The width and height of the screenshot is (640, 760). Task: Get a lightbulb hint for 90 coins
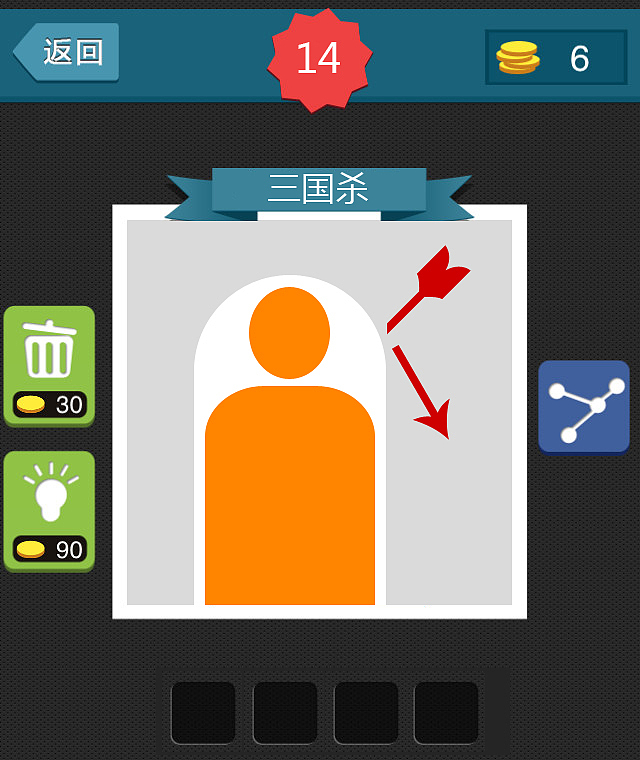tap(49, 510)
